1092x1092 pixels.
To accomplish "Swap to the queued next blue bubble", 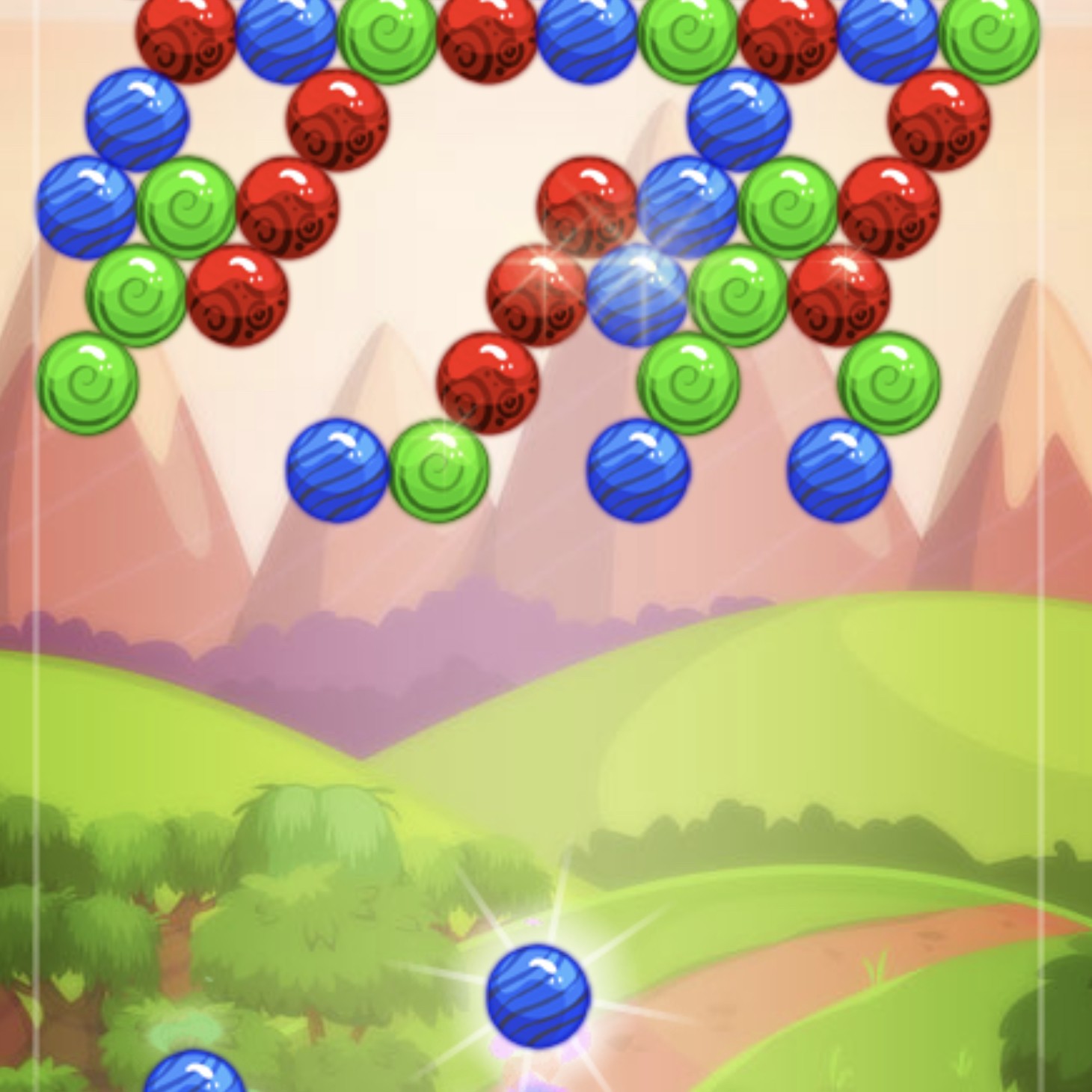I will (x=194, y=1074).
